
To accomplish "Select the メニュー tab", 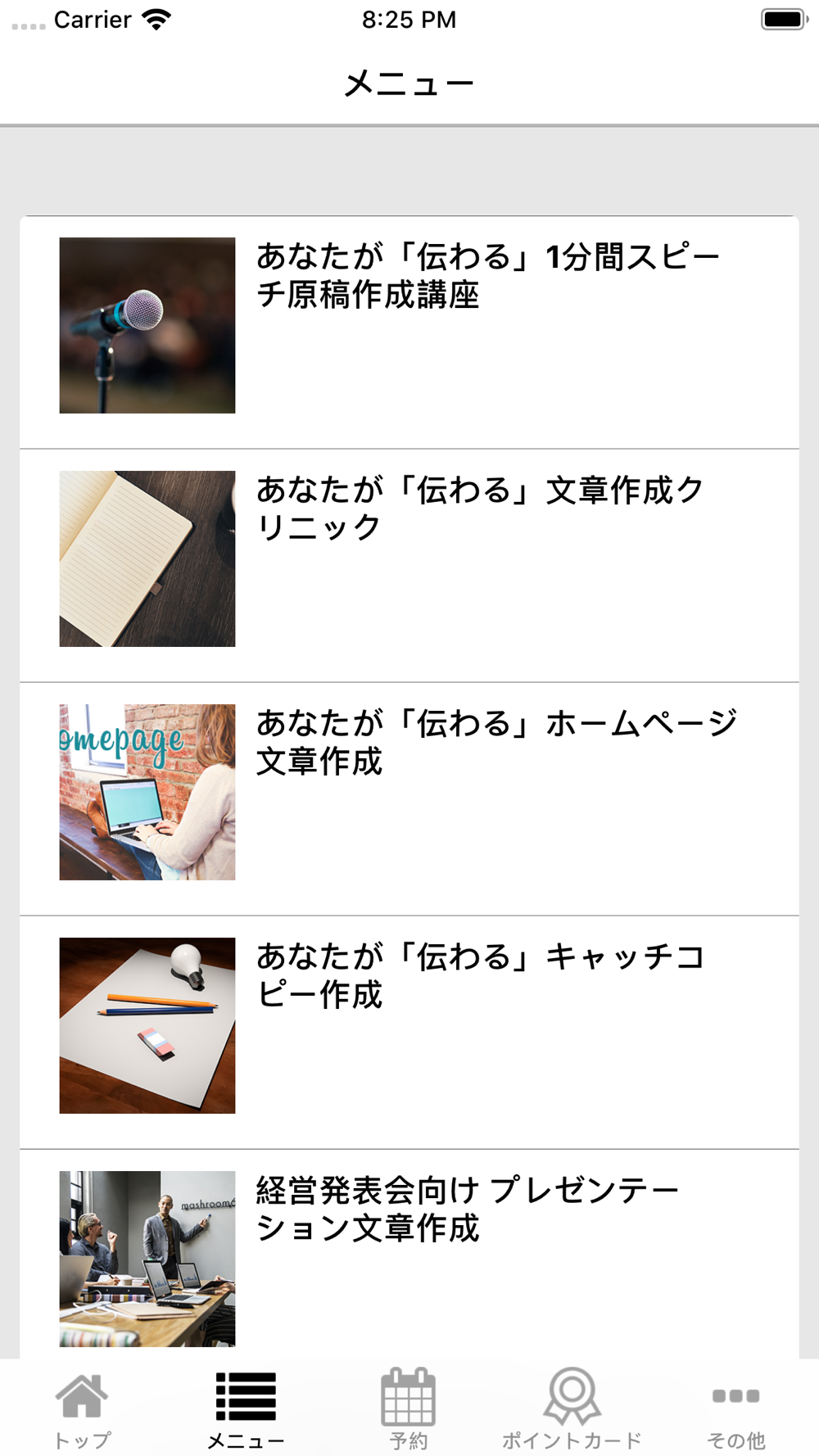I will coord(246,1409).
